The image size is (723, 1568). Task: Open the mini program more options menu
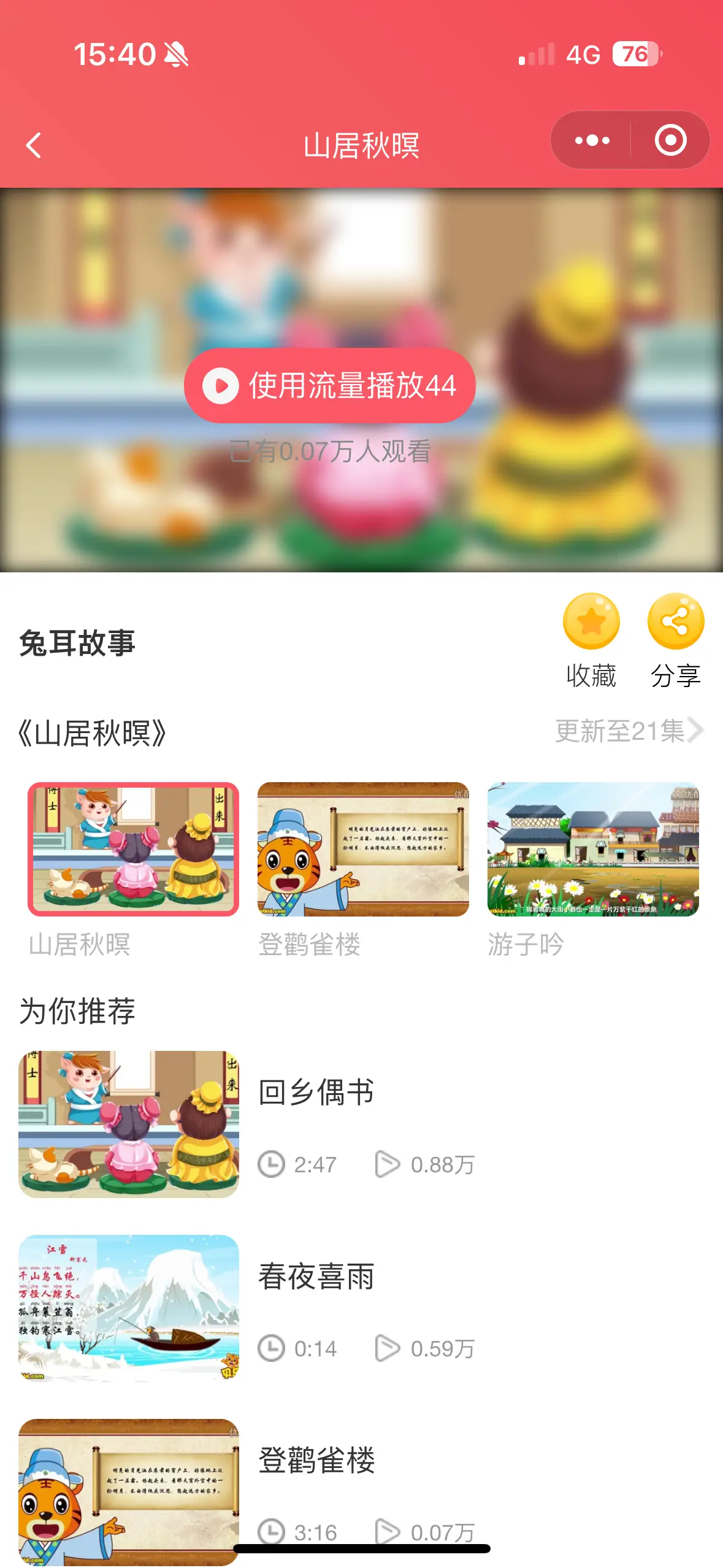(592, 140)
